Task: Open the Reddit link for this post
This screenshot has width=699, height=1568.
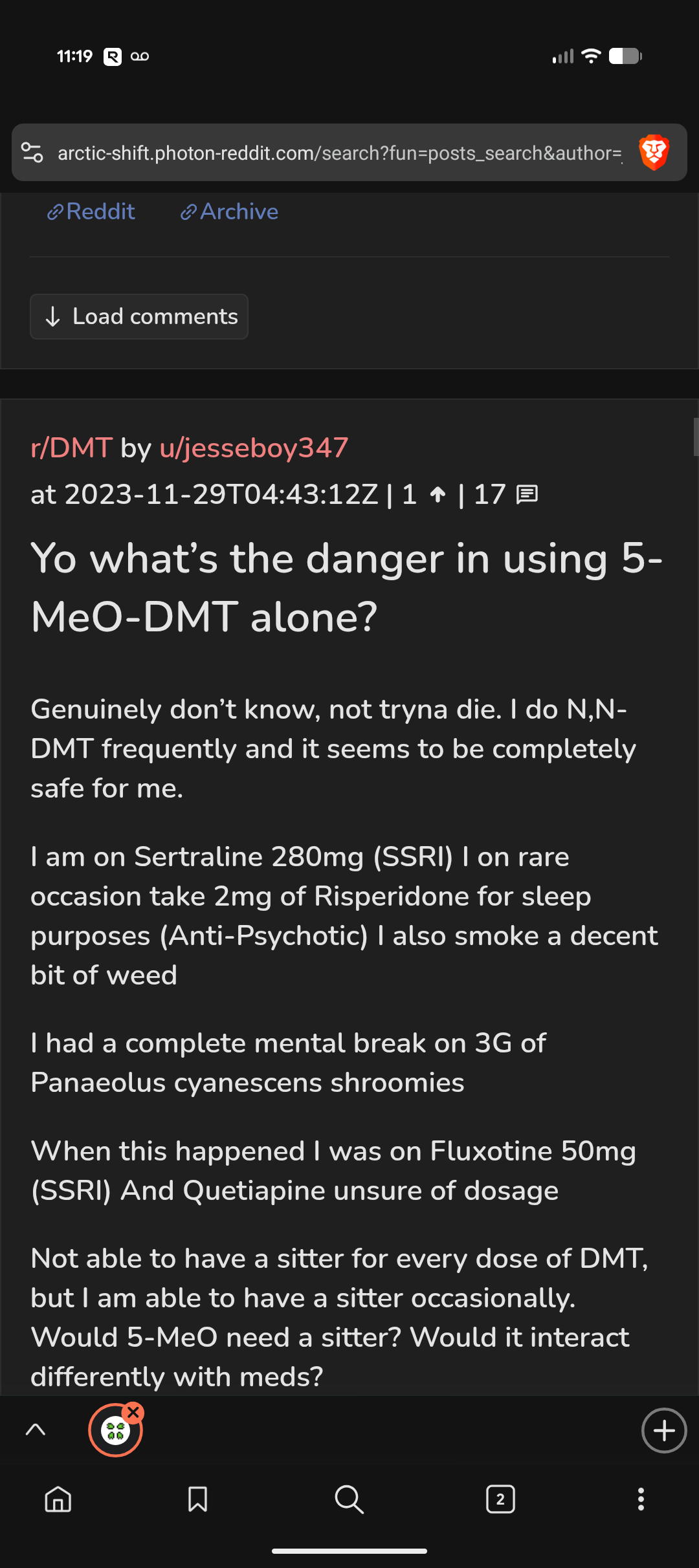Action: [91, 212]
